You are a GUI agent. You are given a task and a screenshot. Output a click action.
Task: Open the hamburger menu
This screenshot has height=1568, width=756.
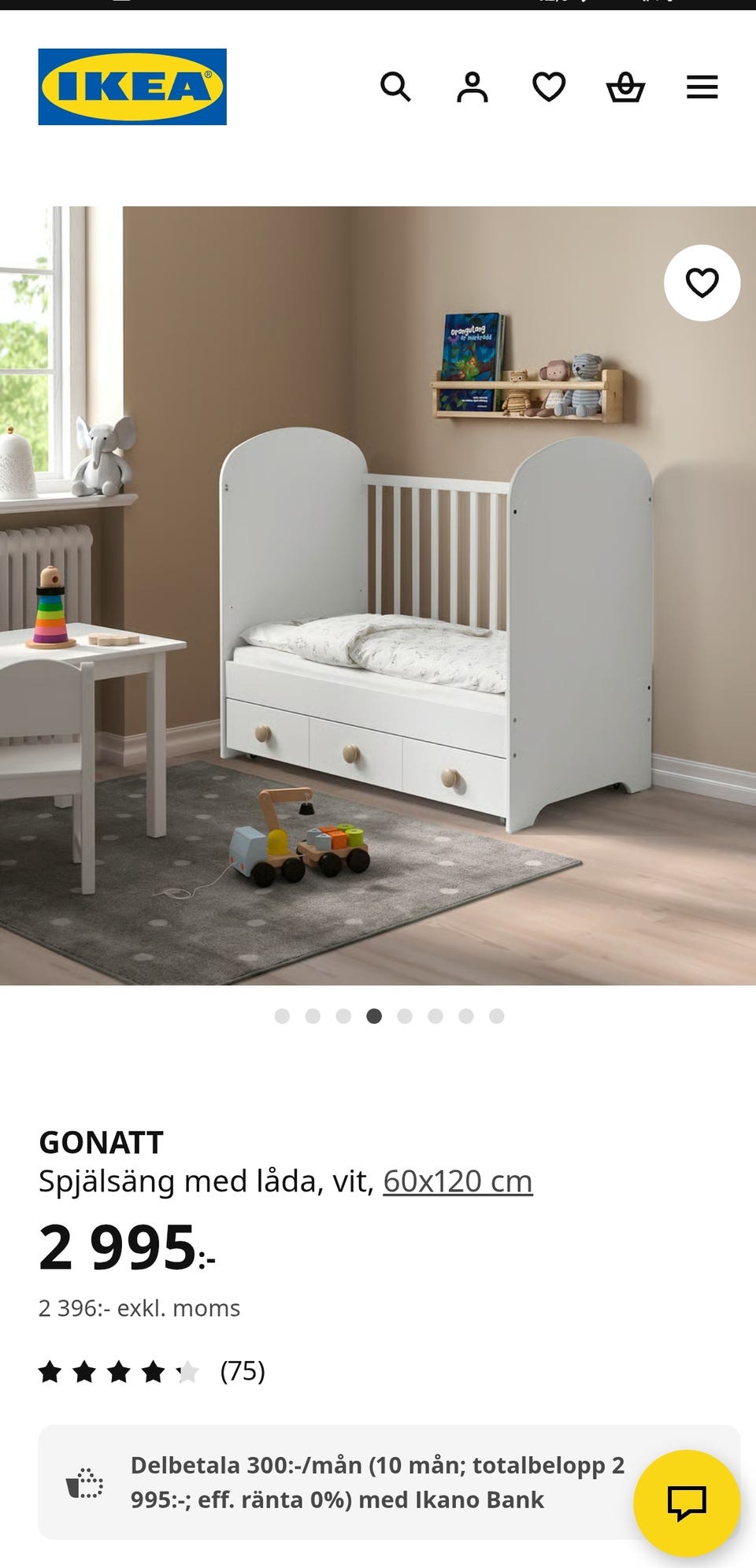click(x=702, y=87)
